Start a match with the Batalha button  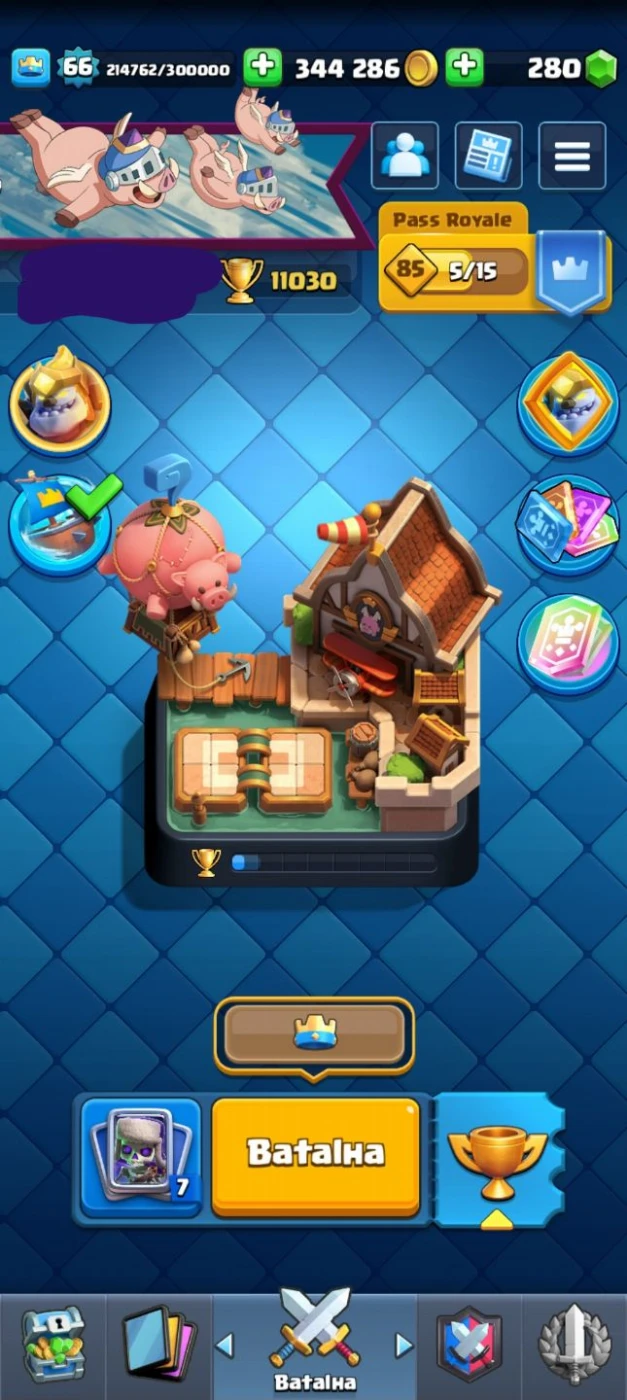pyautogui.click(x=315, y=1155)
